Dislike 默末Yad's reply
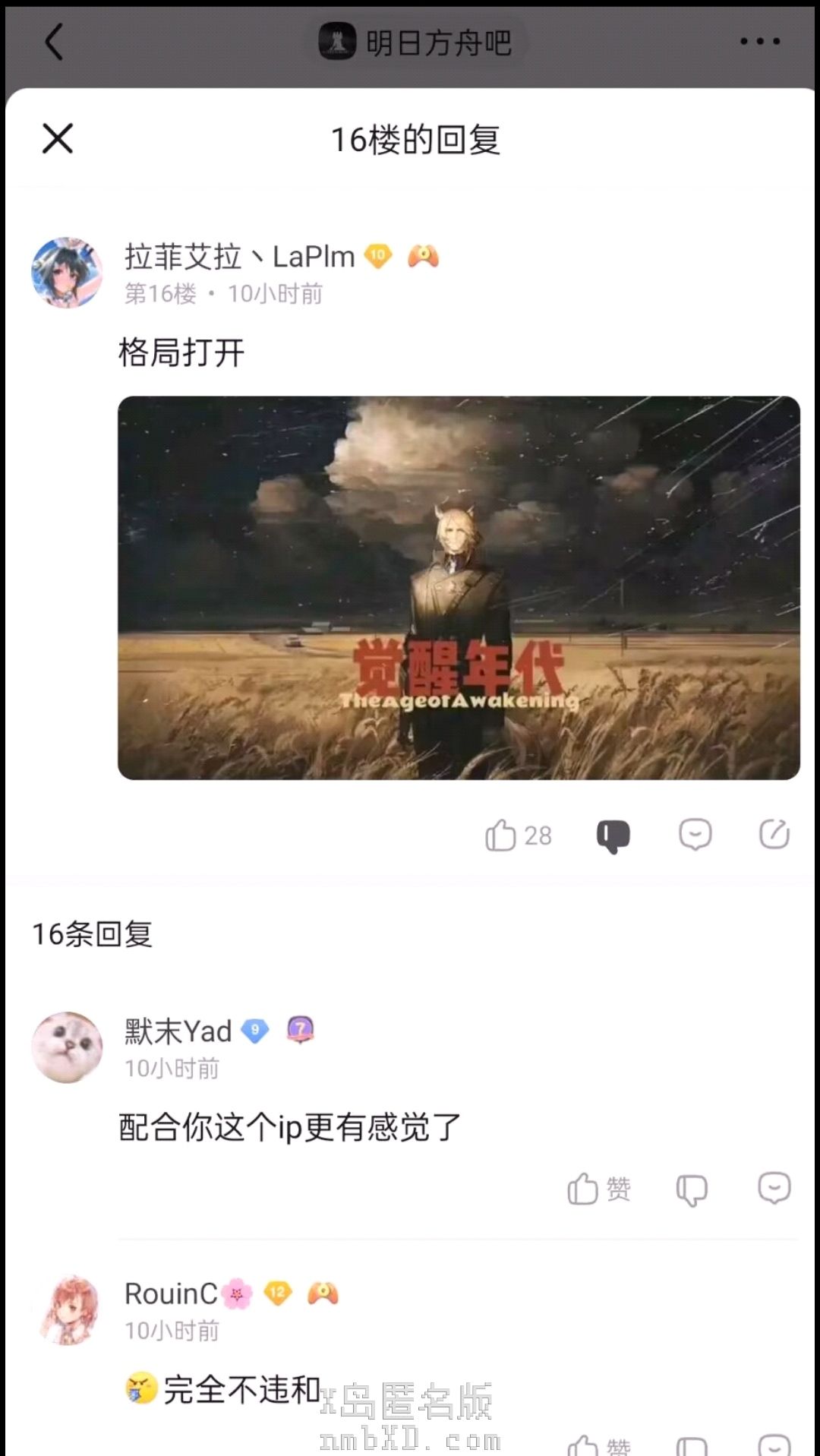This screenshot has height=1456, width=820. pos(692,1189)
